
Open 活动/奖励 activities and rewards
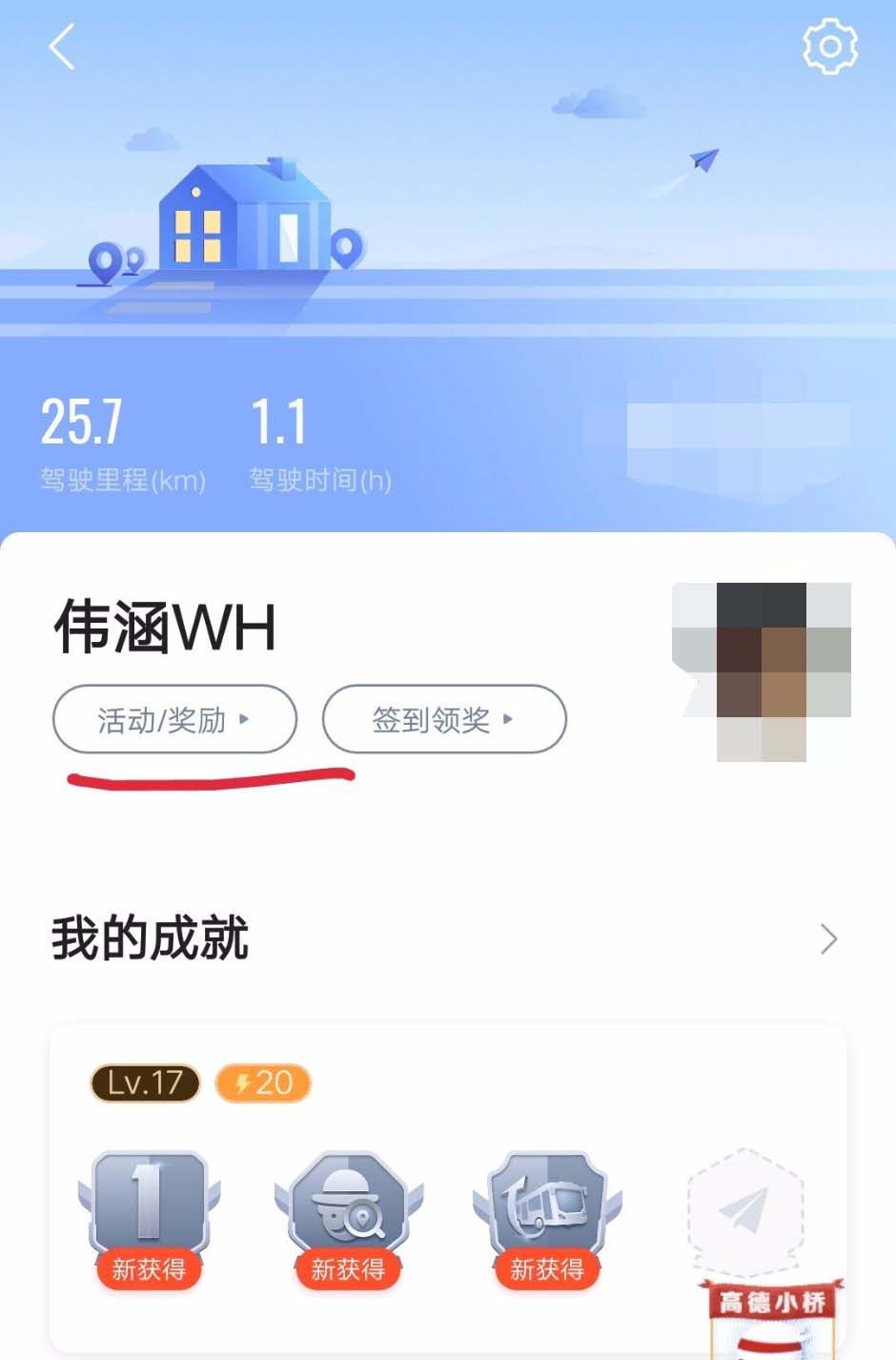[x=174, y=719]
